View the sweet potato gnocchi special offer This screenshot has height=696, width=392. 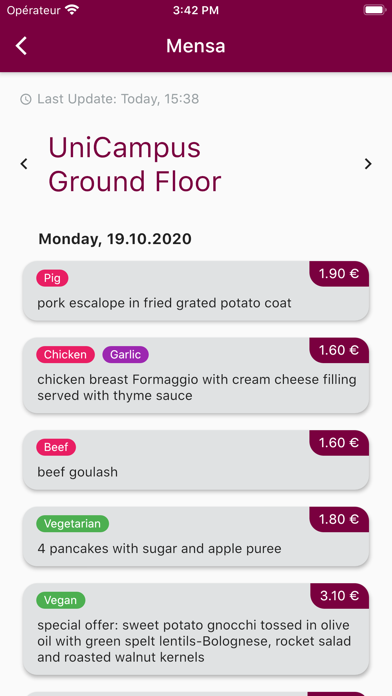point(196,629)
